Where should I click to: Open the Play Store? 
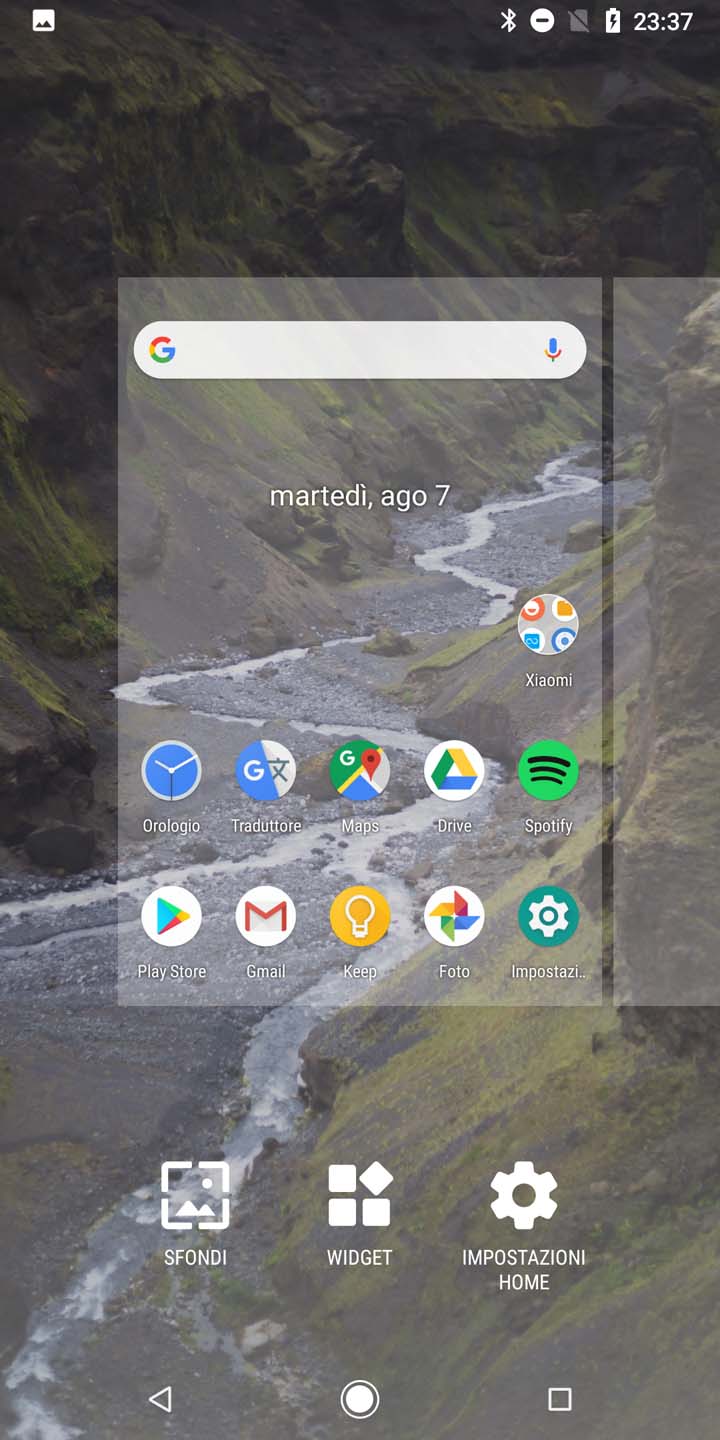pyautogui.click(x=171, y=933)
